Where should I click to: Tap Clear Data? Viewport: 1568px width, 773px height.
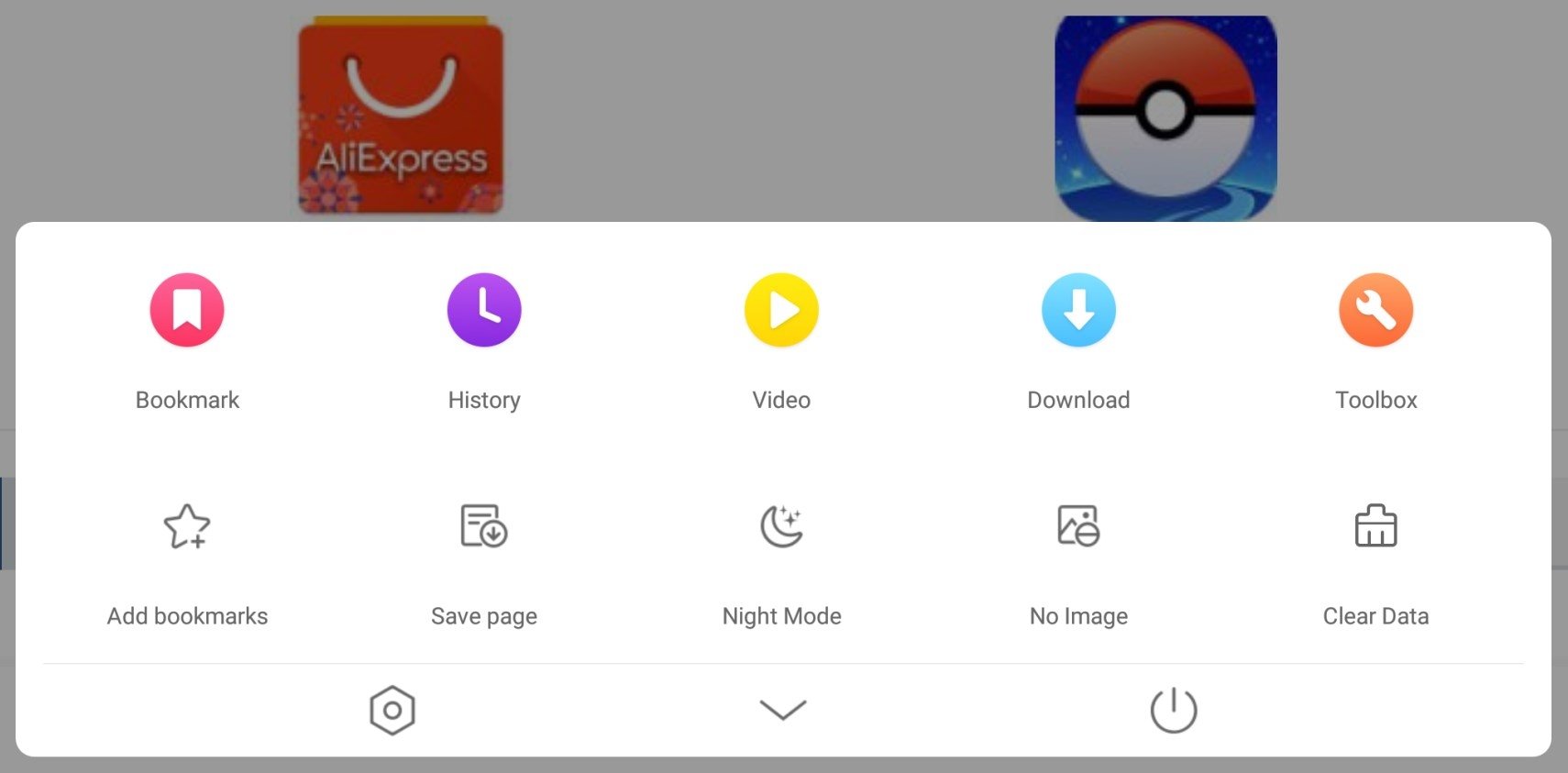1375,527
